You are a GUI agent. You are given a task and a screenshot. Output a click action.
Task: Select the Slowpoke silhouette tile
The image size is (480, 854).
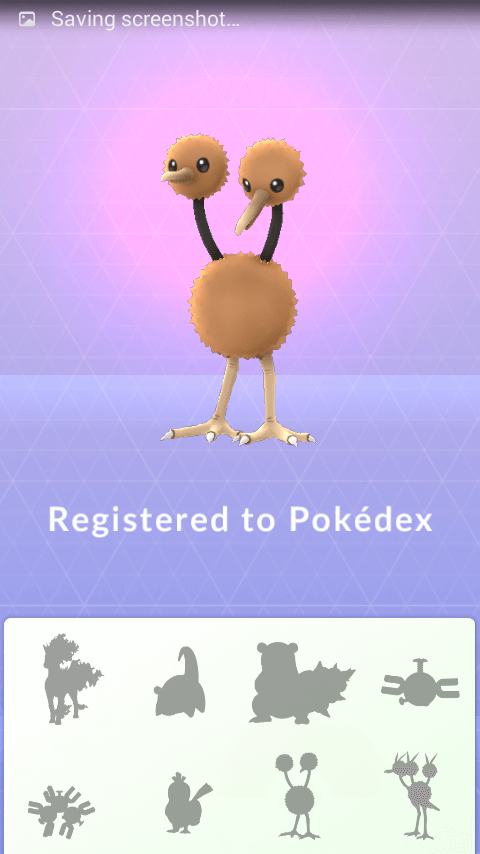tap(180, 681)
